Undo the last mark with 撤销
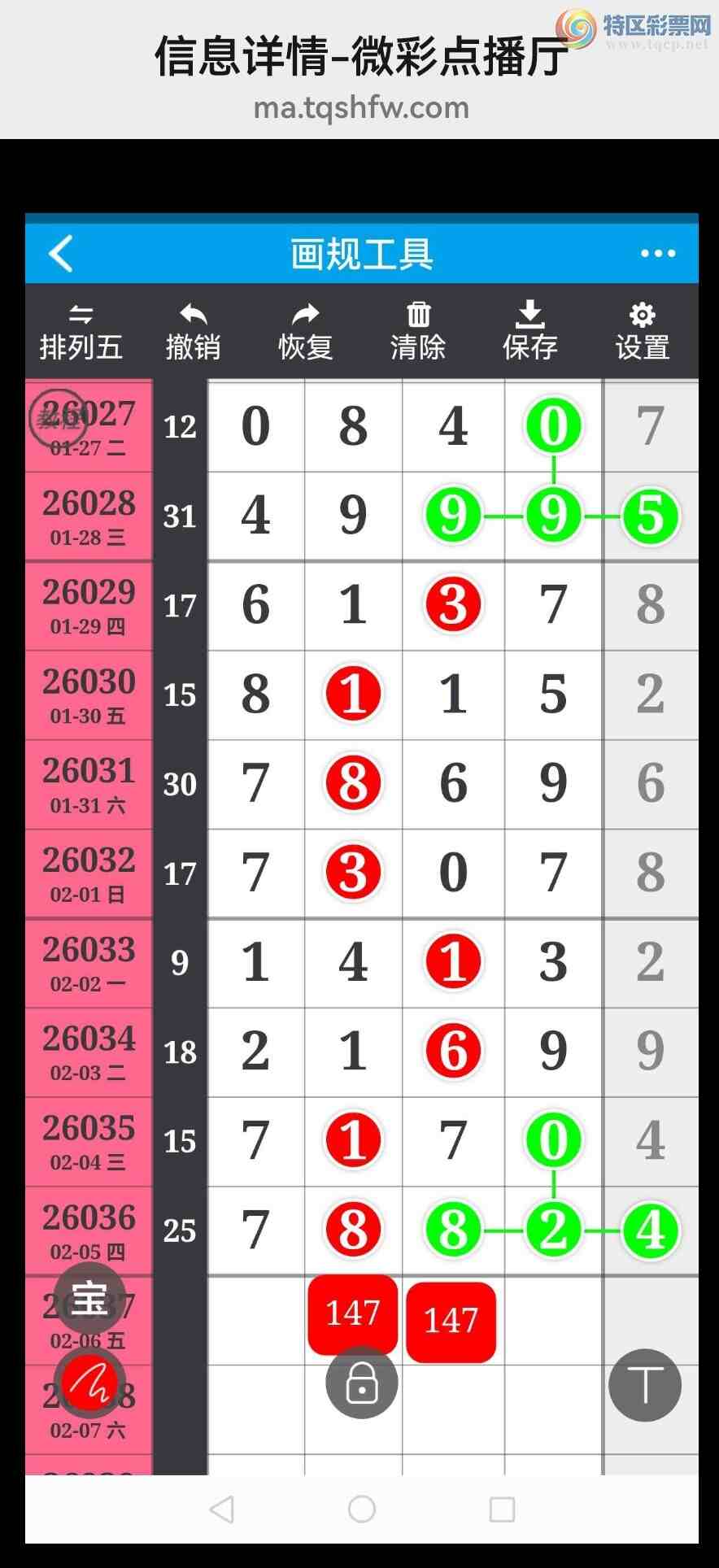 (x=193, y=333)
